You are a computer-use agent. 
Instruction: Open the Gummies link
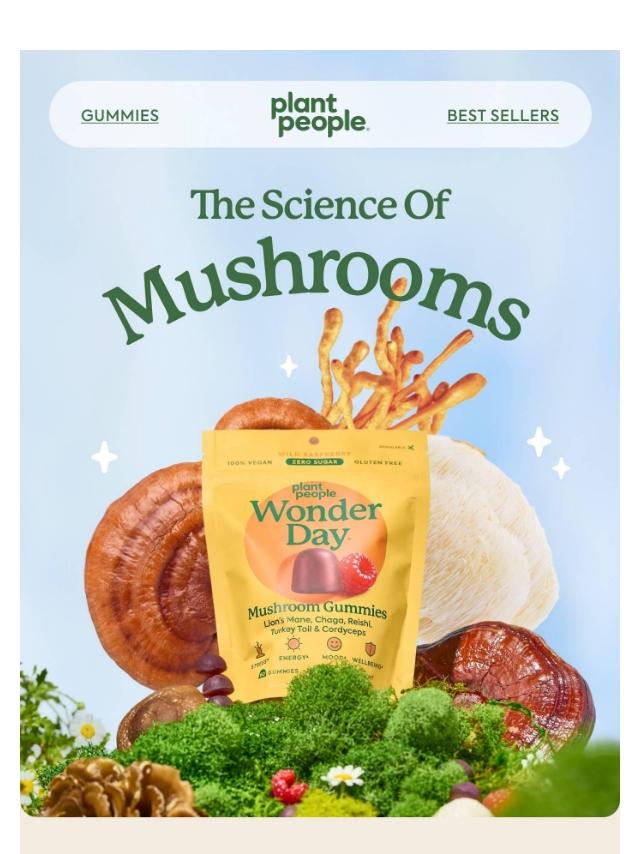[120, 116]
